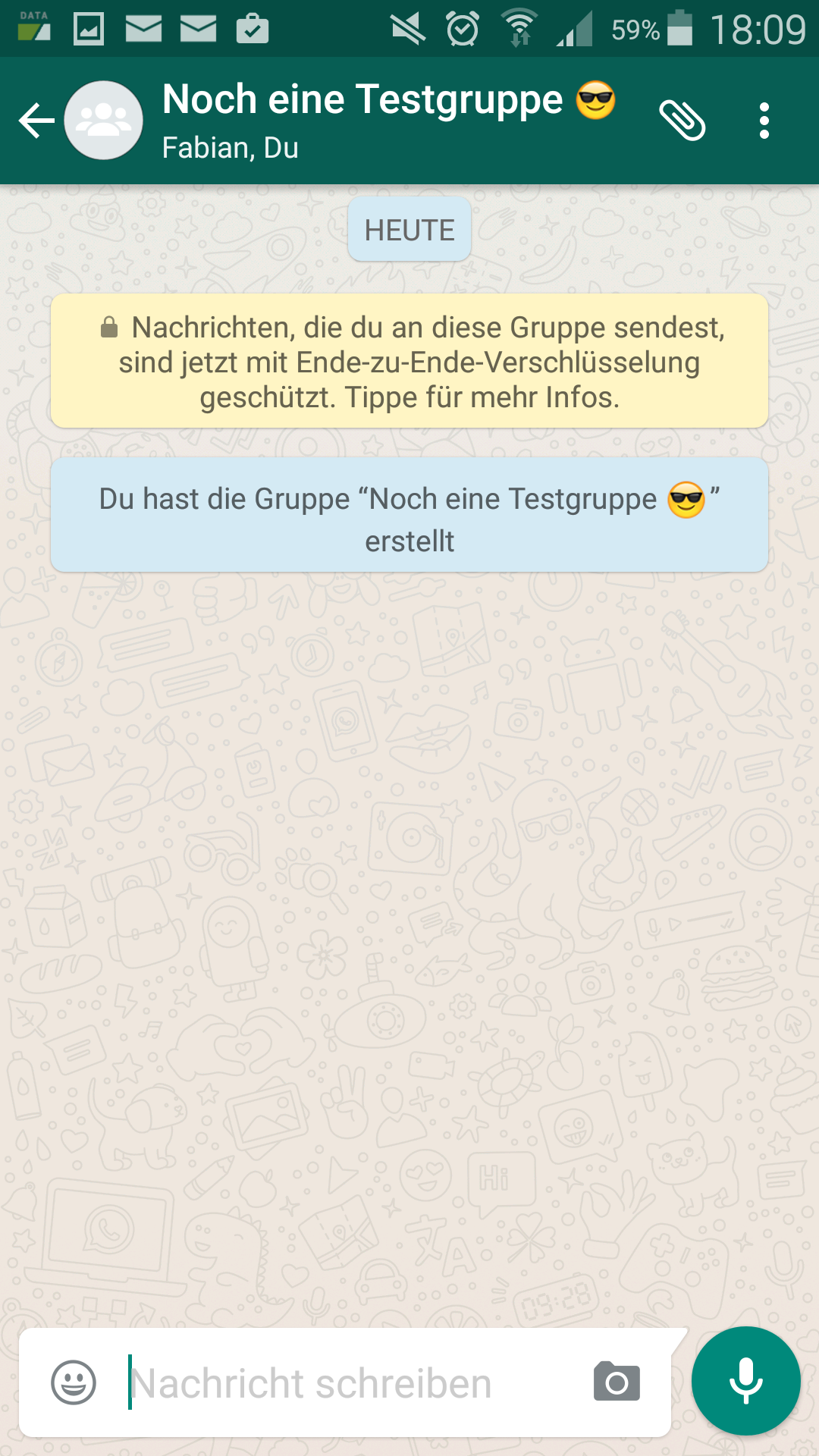Viewport: 819px width, 1456px height.
Task: Open the three-dot overflow menu
Action: 764,121
